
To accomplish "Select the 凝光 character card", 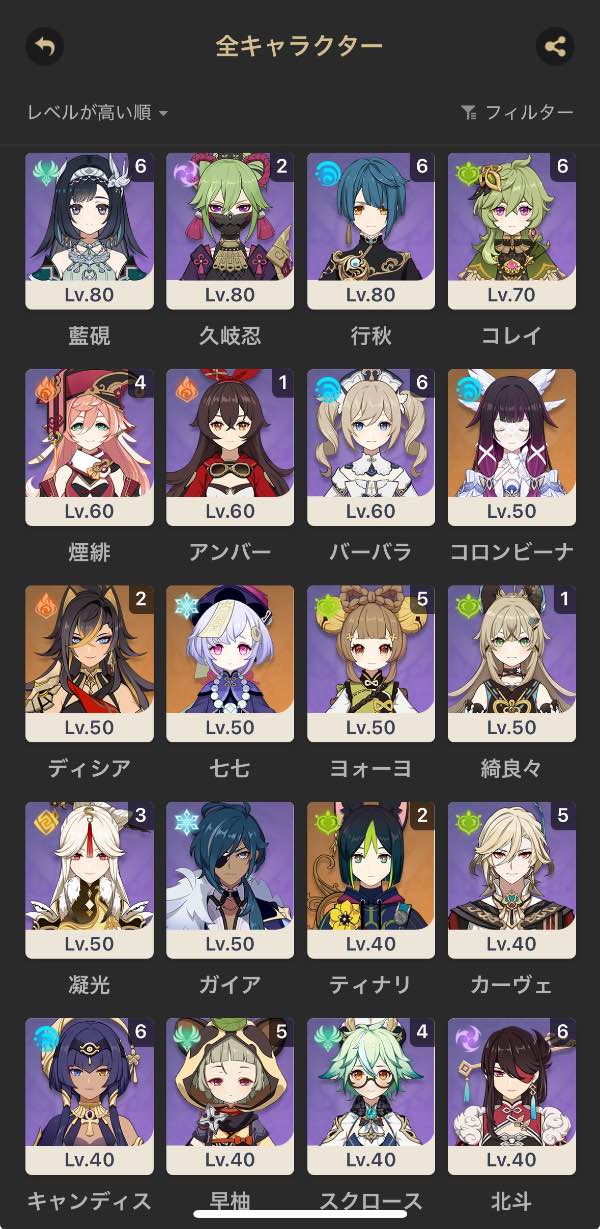I will (x=89, y=879).
